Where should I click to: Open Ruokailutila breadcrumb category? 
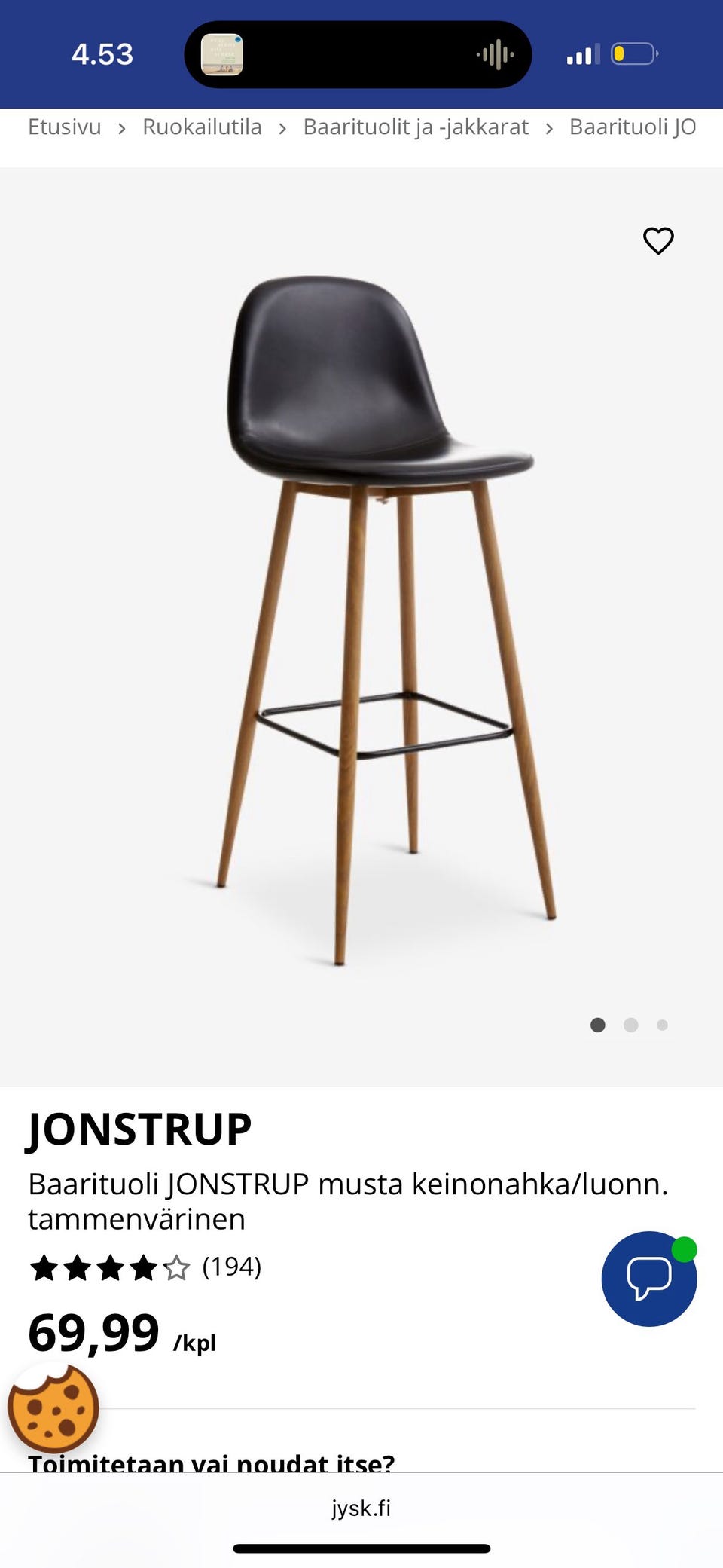[202, 127]
